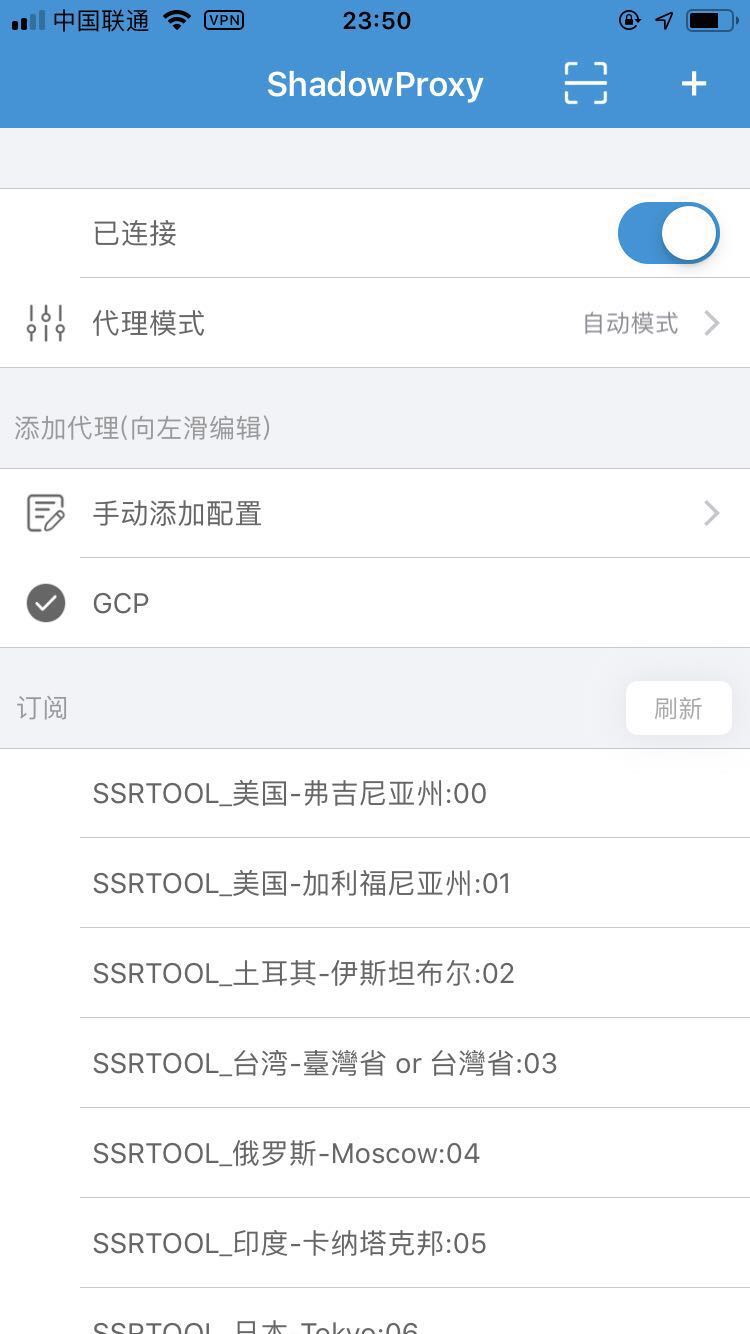Select SSRTOOL_俄罗斯-Moscow:04 server
Screen dimensions: 750x1334
pyautogui.click(x=375, y=1153)
